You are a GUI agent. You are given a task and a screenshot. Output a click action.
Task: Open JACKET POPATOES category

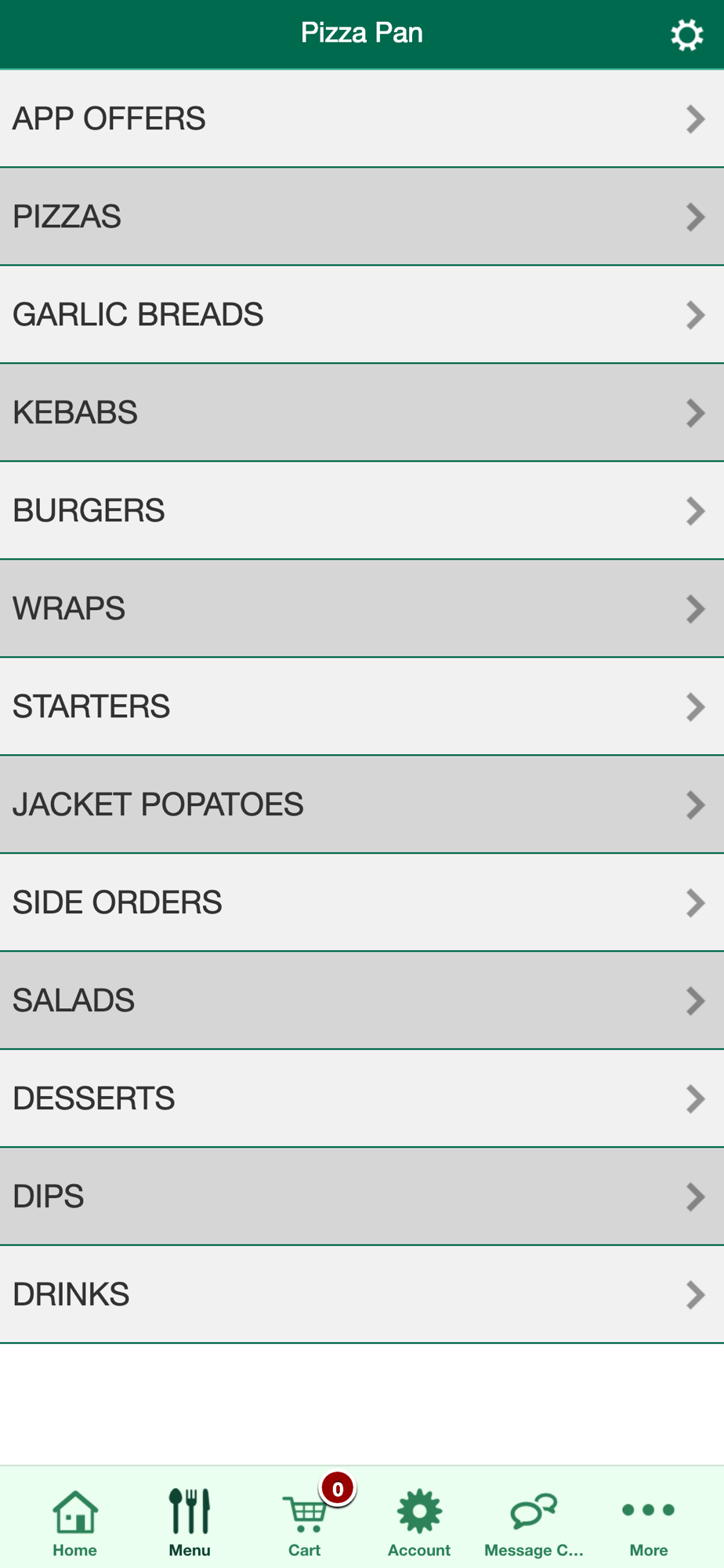tap(362, 805)
